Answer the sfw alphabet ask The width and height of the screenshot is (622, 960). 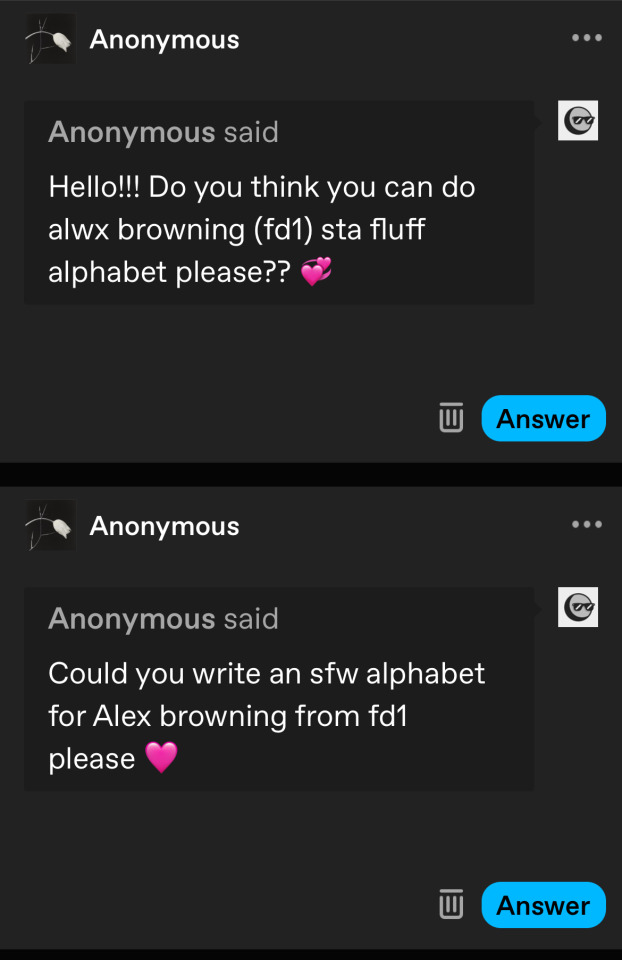(x=543, y=906)
